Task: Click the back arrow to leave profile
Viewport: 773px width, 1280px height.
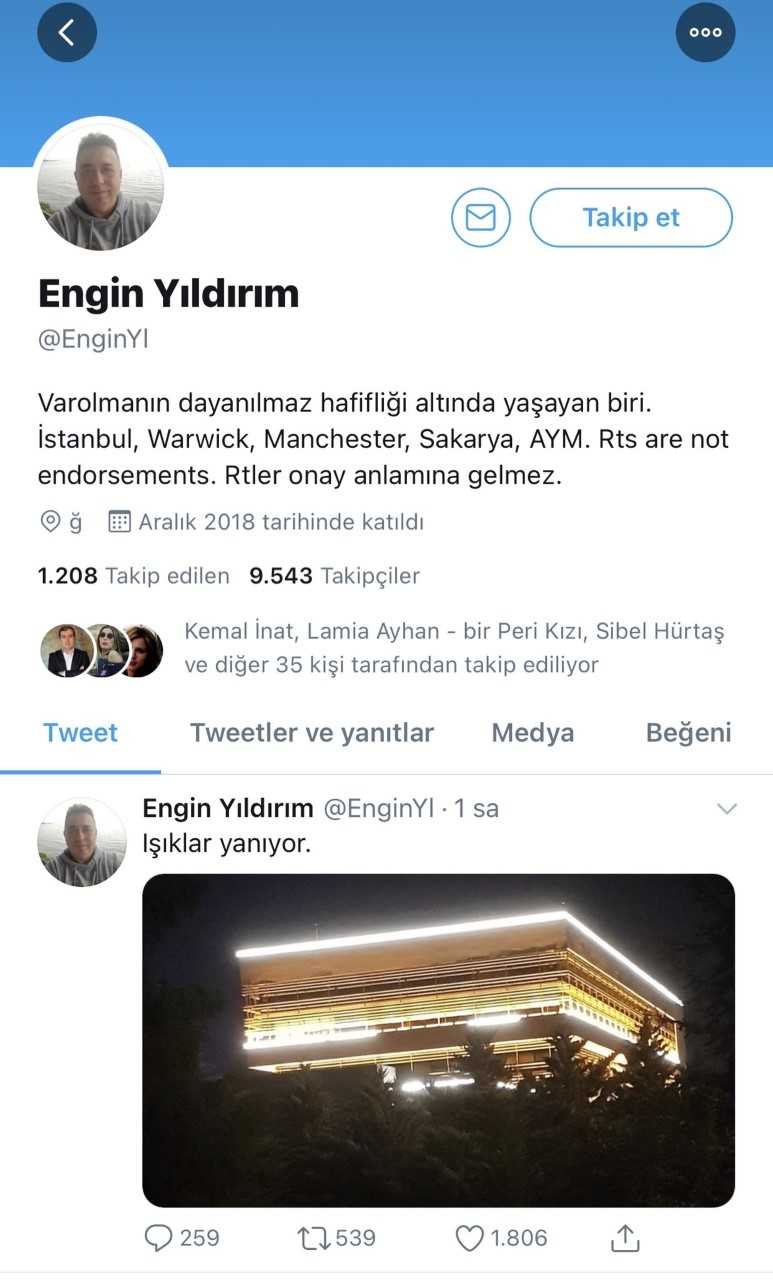Action: 66,33
